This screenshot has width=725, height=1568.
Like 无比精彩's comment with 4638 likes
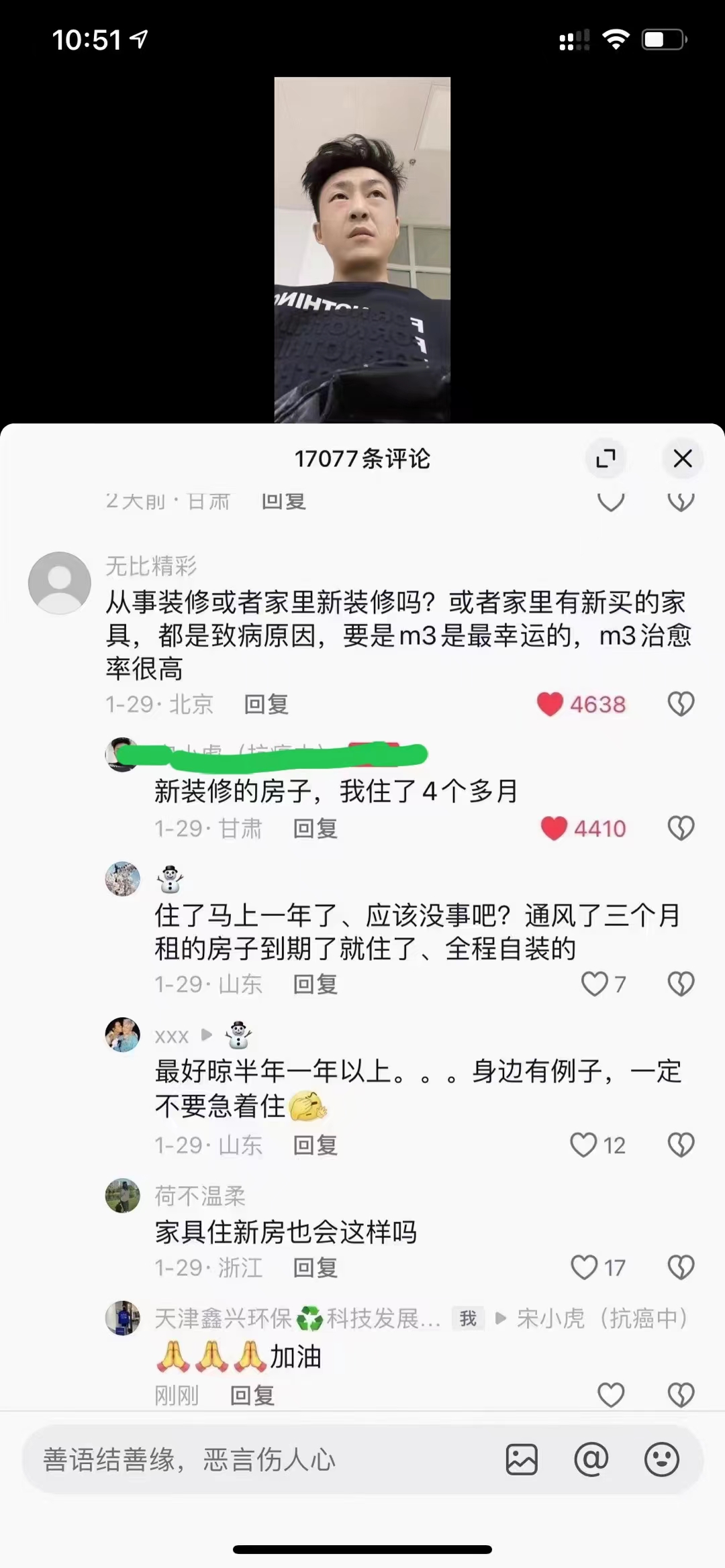point(550,704)
